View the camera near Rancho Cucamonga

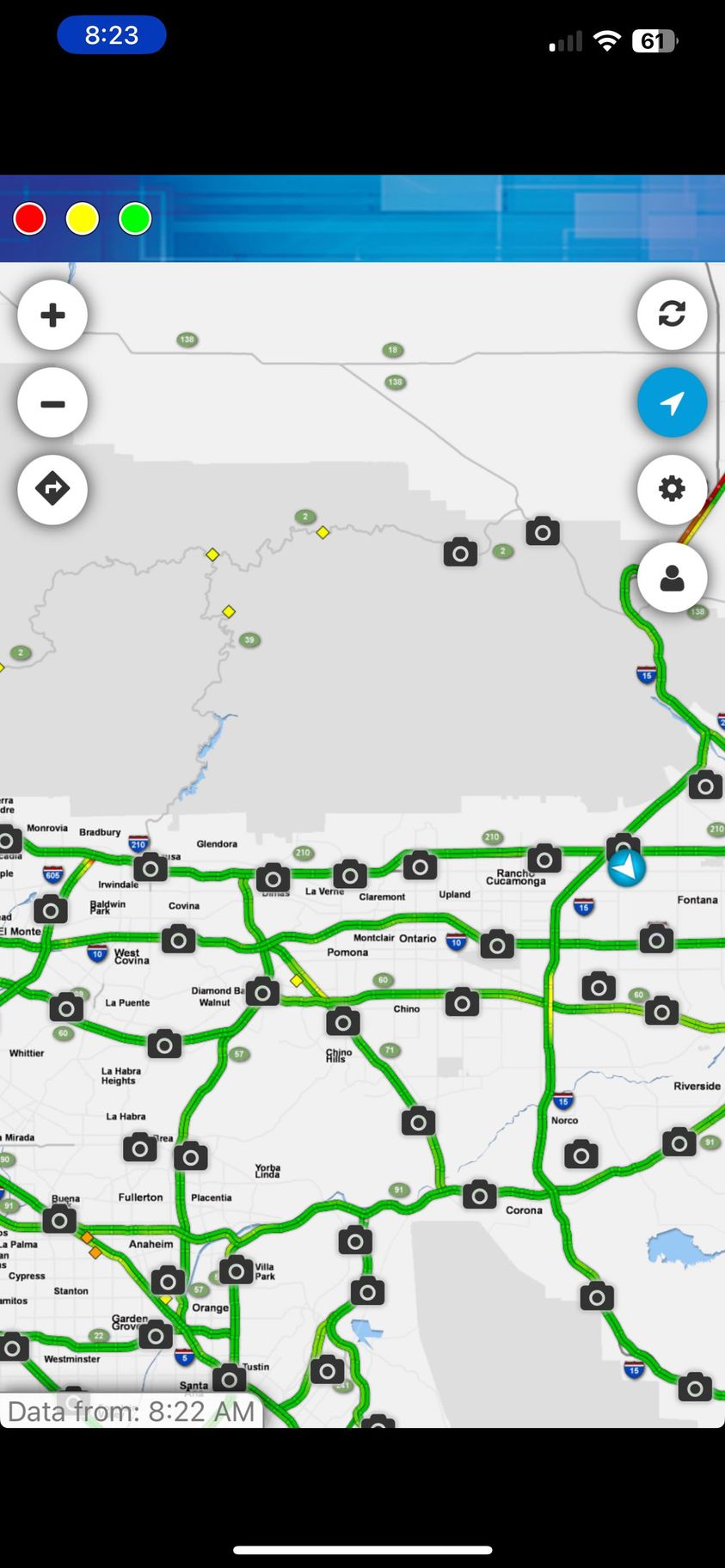point(544,858)
